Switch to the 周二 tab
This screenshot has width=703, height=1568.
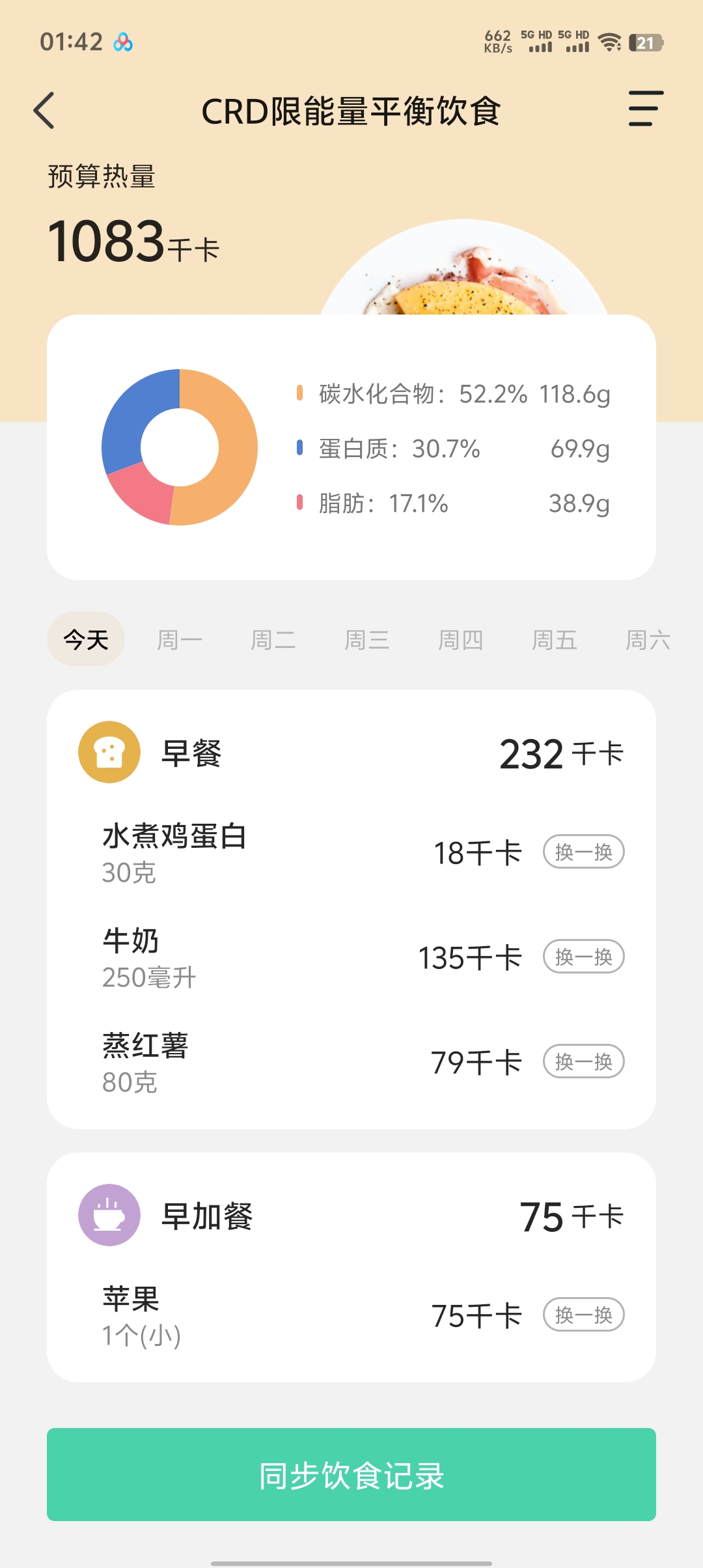[x=273, y=640]
